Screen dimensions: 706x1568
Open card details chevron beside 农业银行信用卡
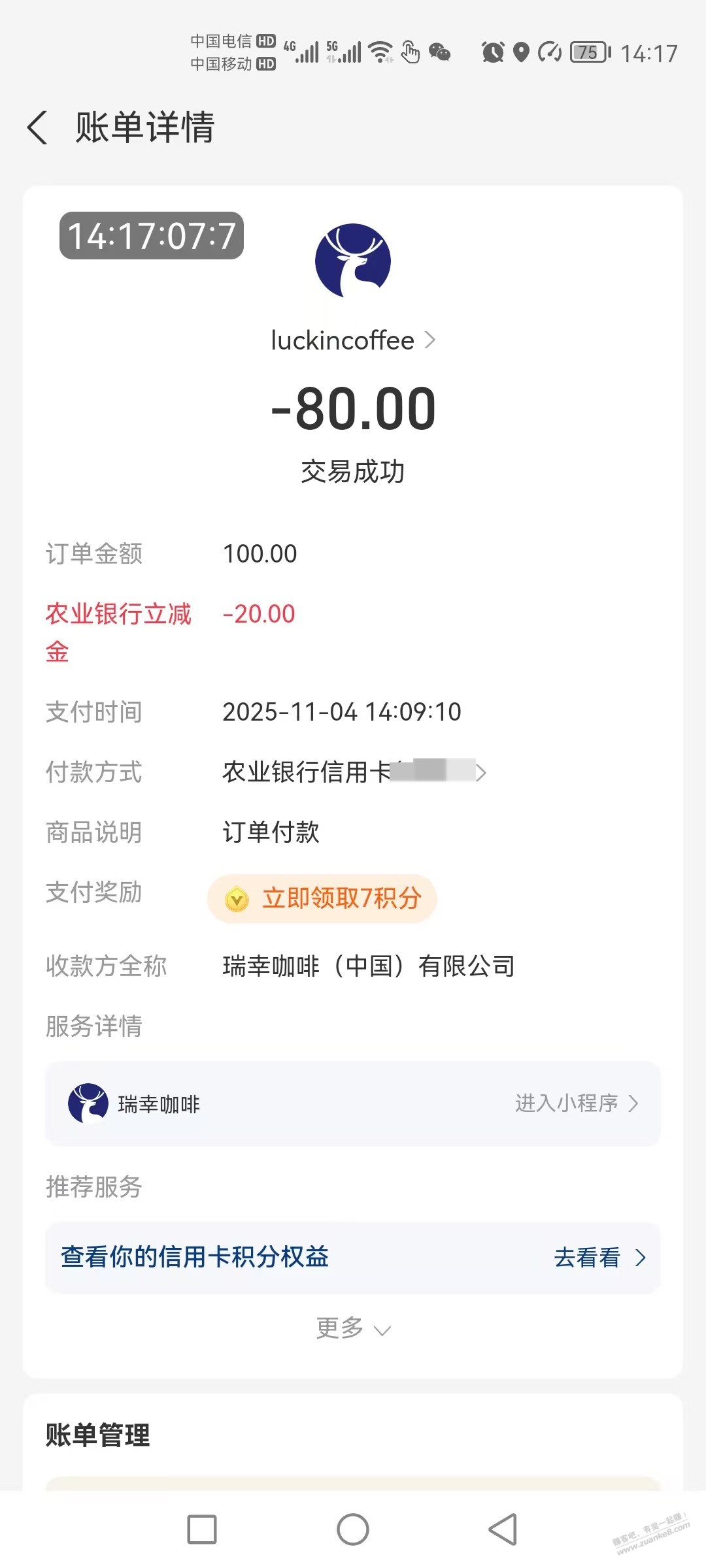click(x=484, y=773)
